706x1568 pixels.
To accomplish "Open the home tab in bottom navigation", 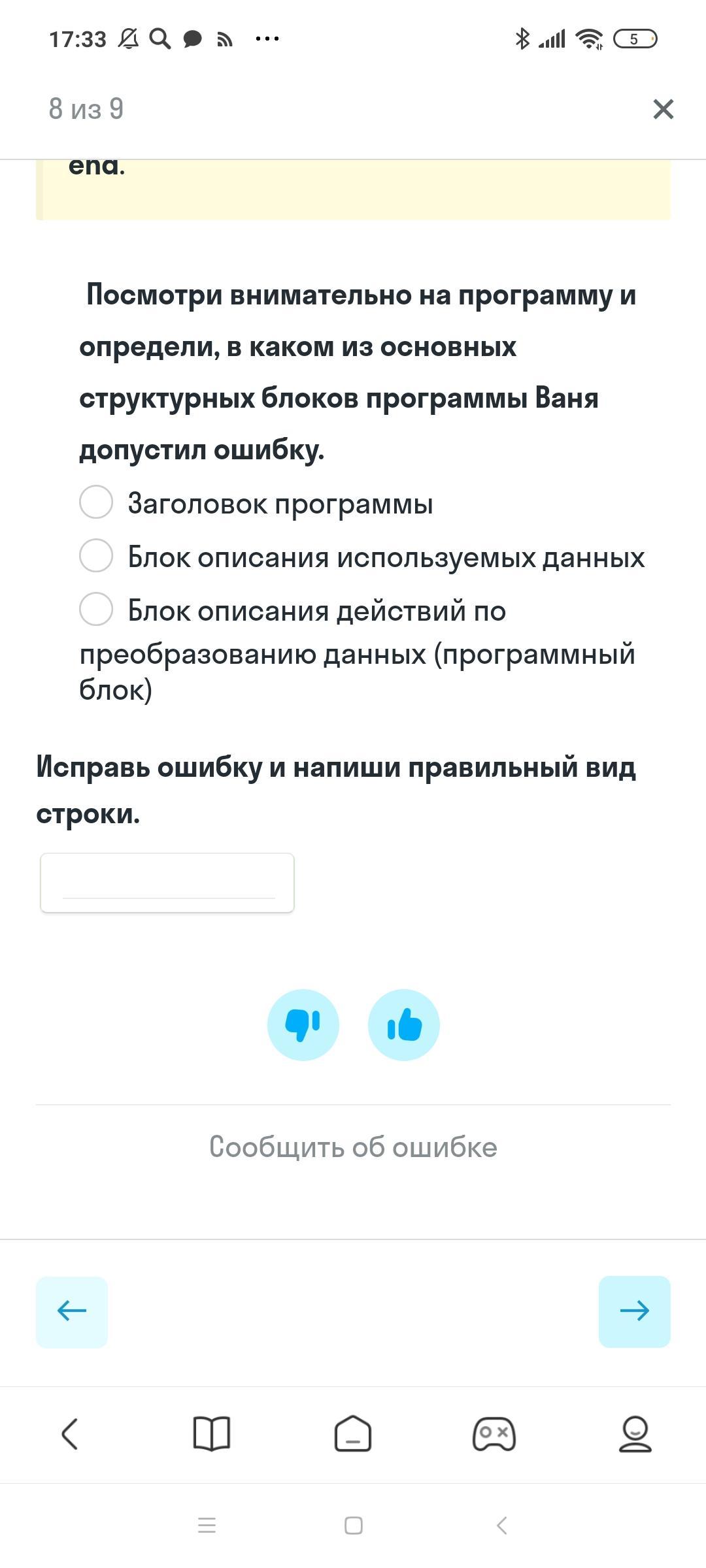I will click(353, 1433).
